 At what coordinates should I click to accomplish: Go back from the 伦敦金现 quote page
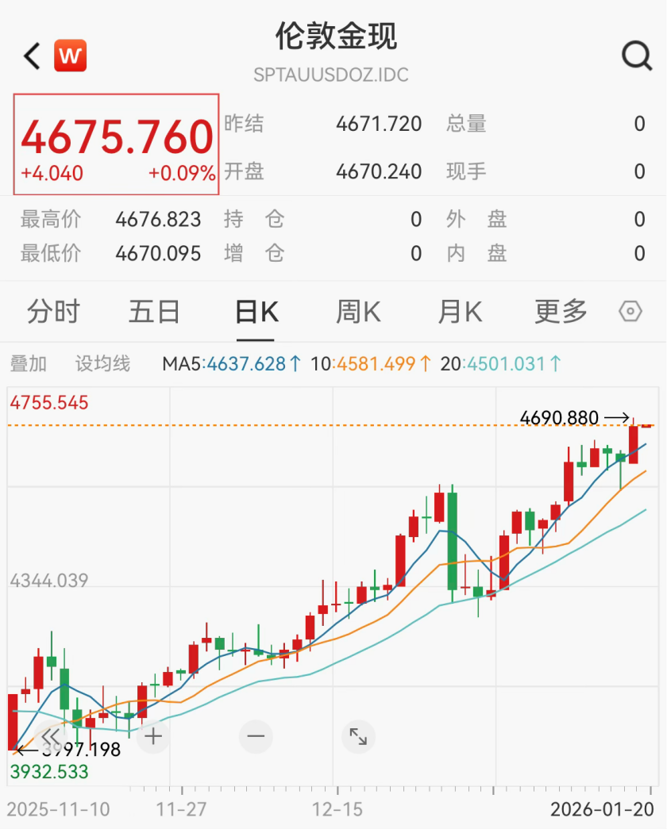(32, 56)
